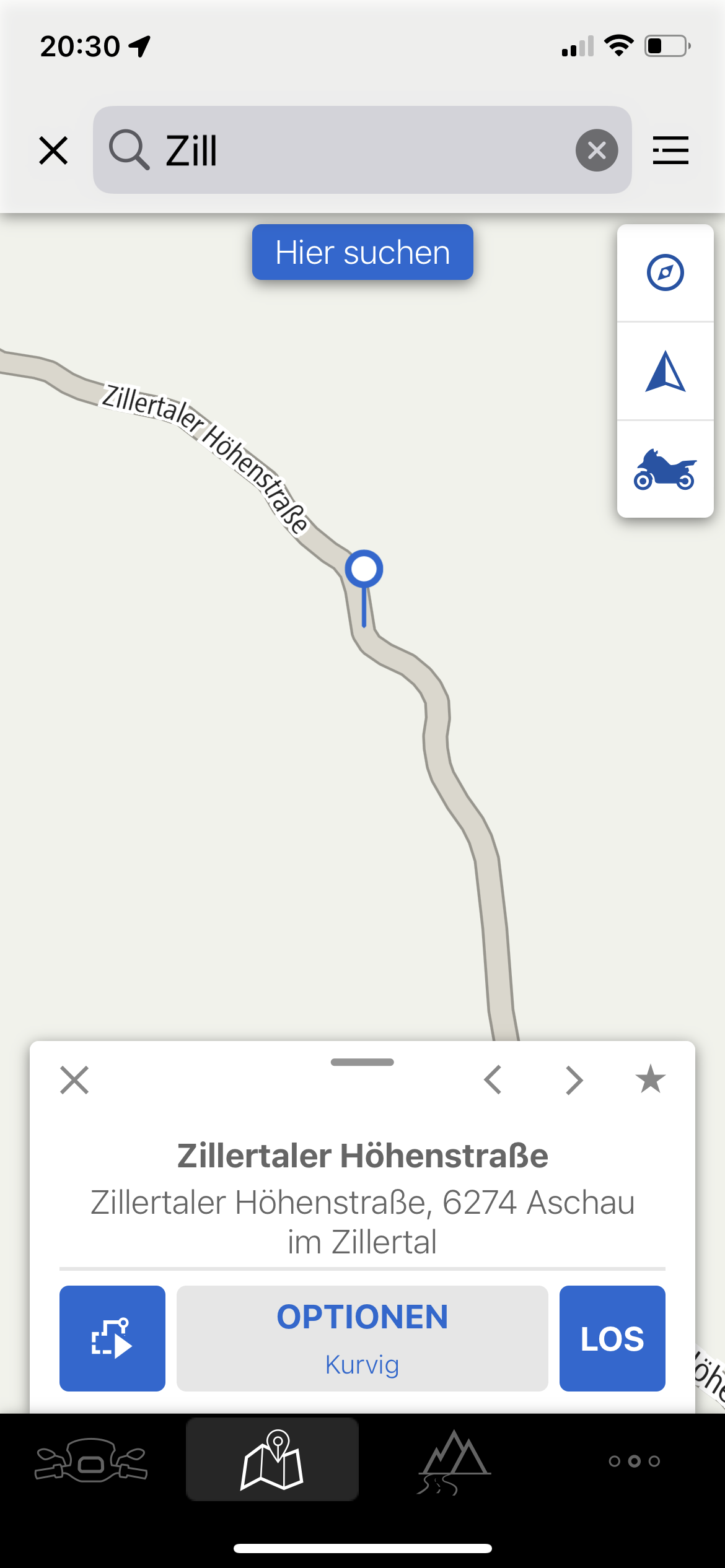Open the more options tab

pos(634,1461)
